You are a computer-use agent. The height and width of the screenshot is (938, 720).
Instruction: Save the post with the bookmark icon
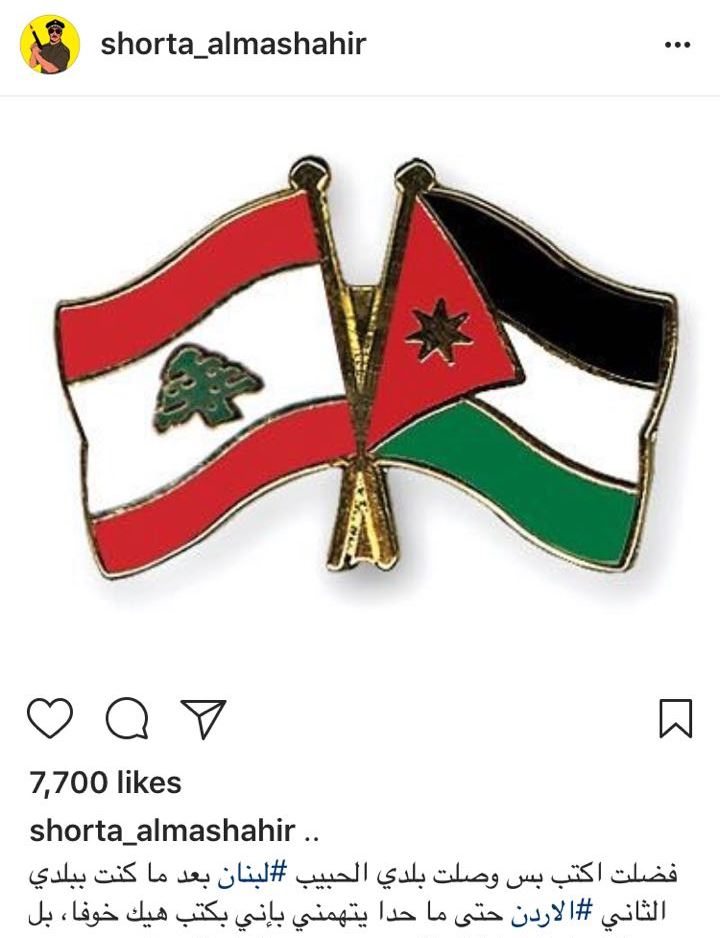(676, 719)
